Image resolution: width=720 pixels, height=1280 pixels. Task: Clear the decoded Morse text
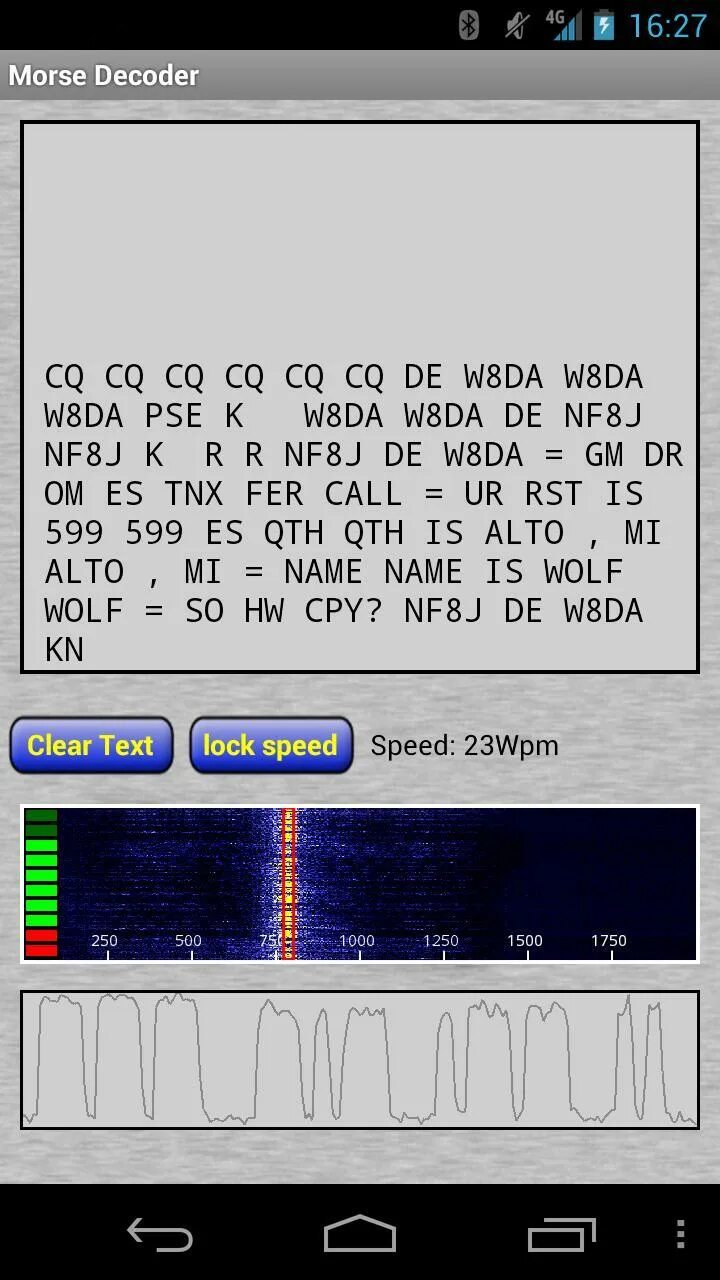click(91, 745)
